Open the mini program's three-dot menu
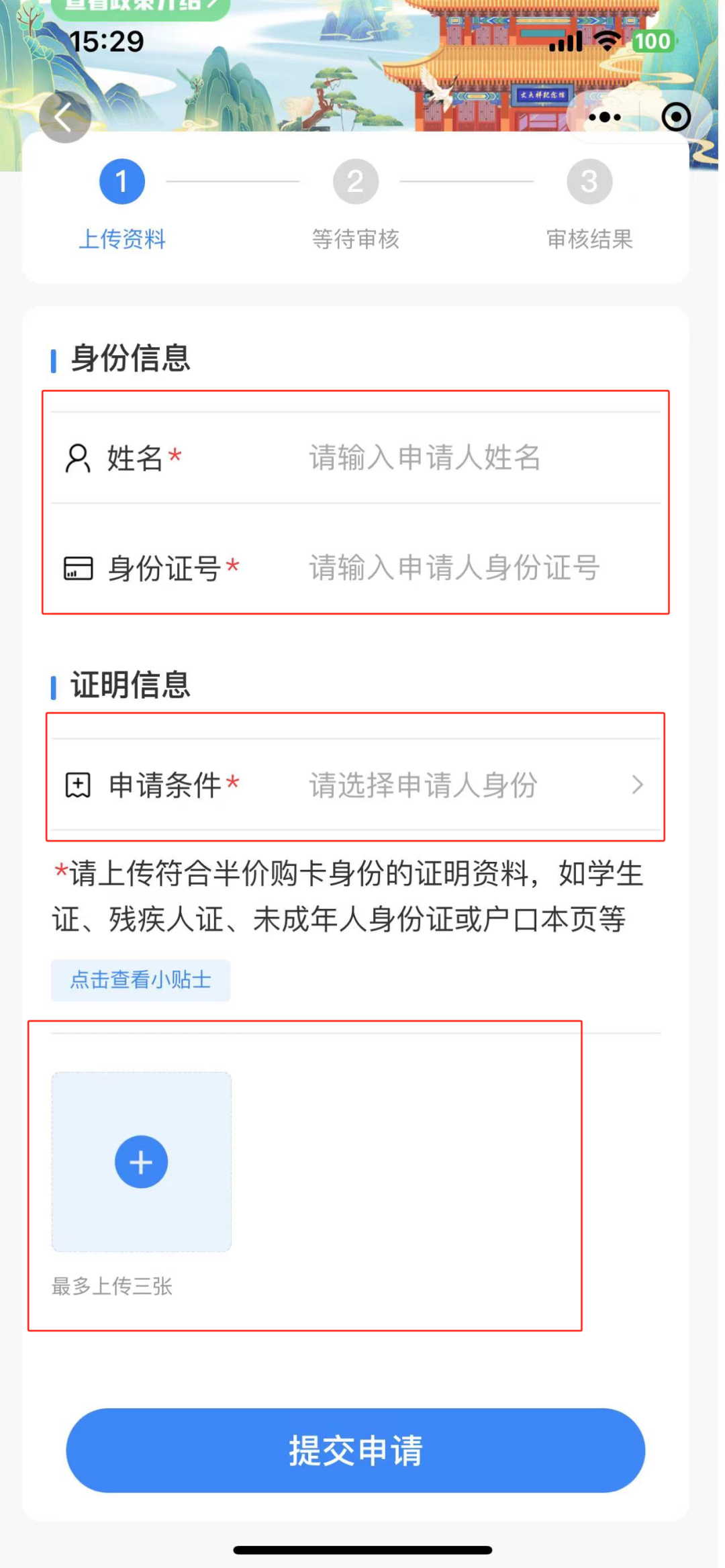 click(x=604, y=117)
